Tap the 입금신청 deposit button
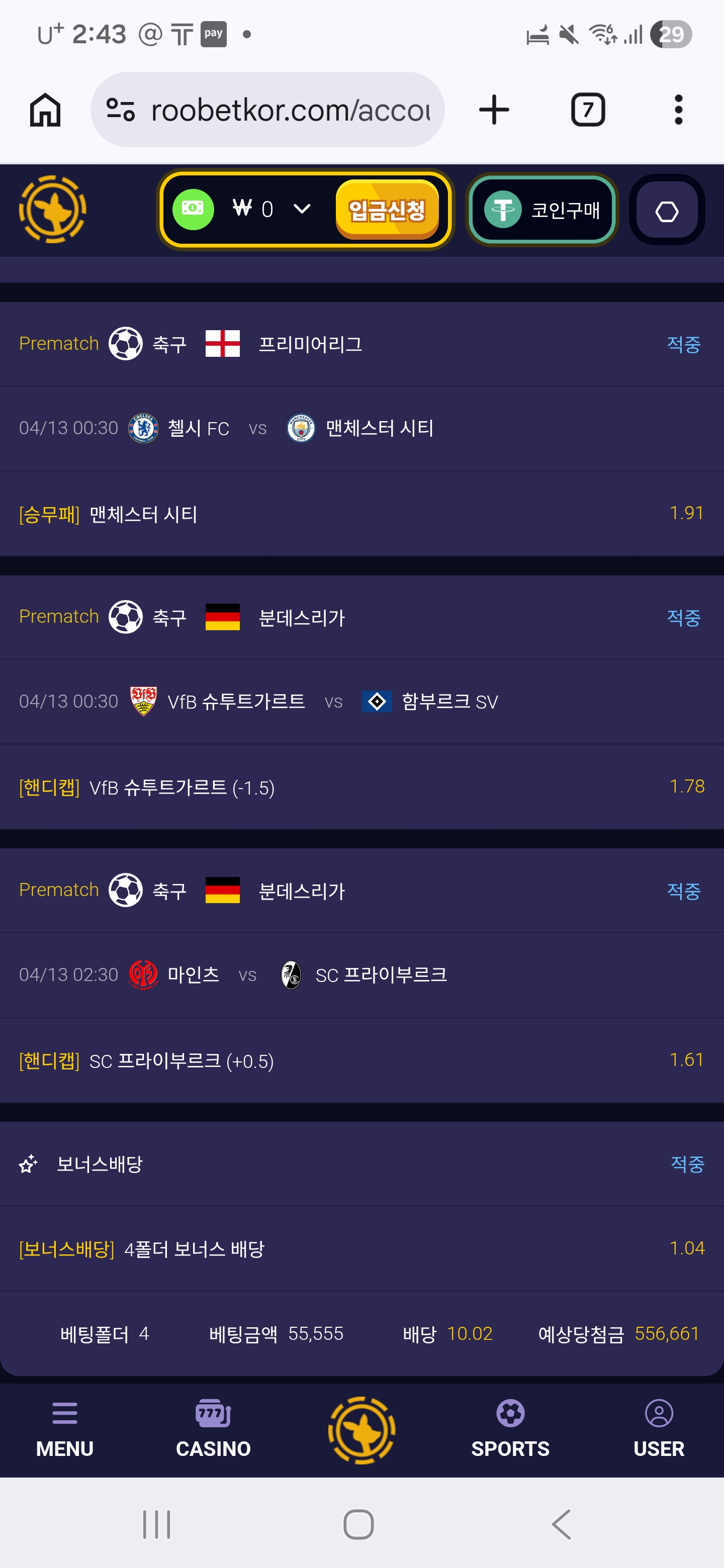Viewport: 724px width, 1568px height. [x=387, y=210]
